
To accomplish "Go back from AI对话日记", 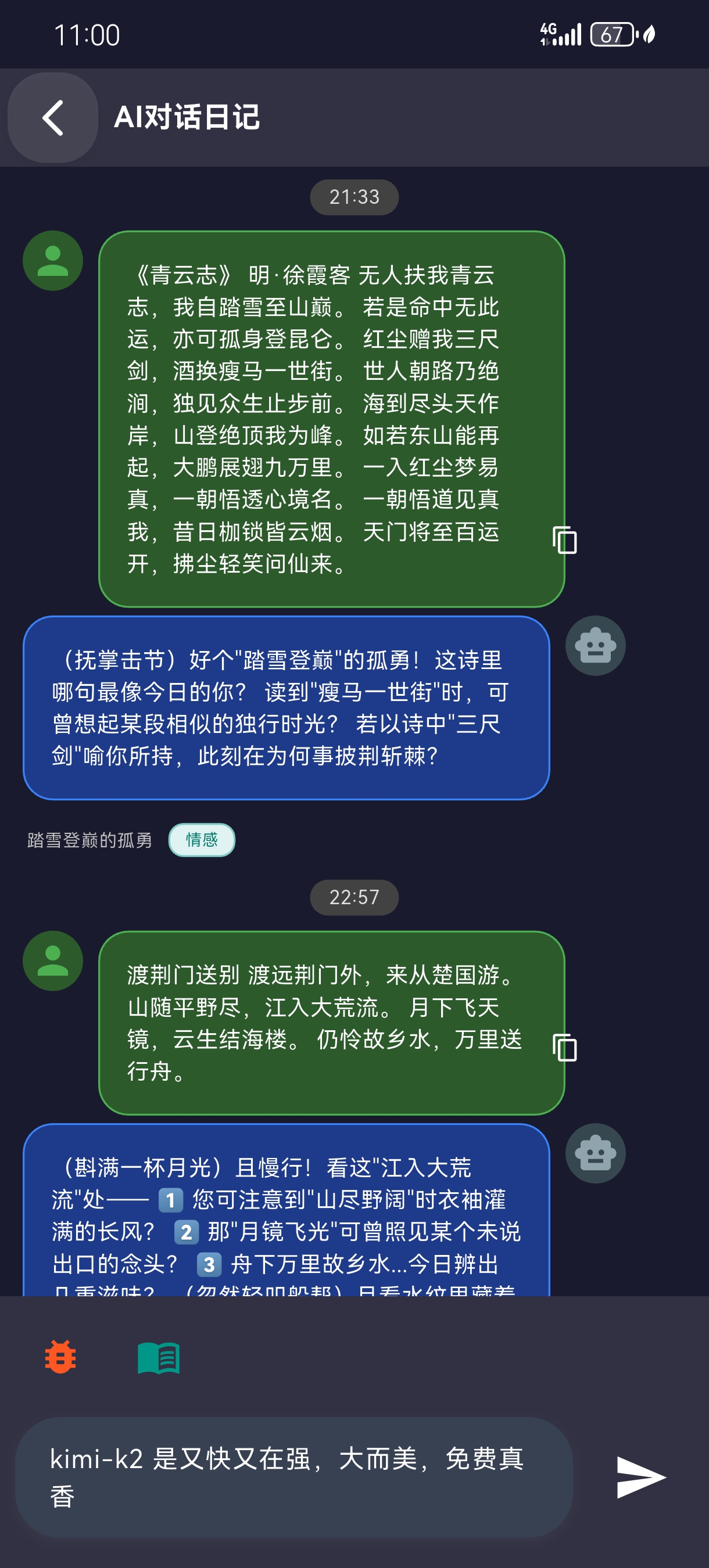I will [53, 117].
